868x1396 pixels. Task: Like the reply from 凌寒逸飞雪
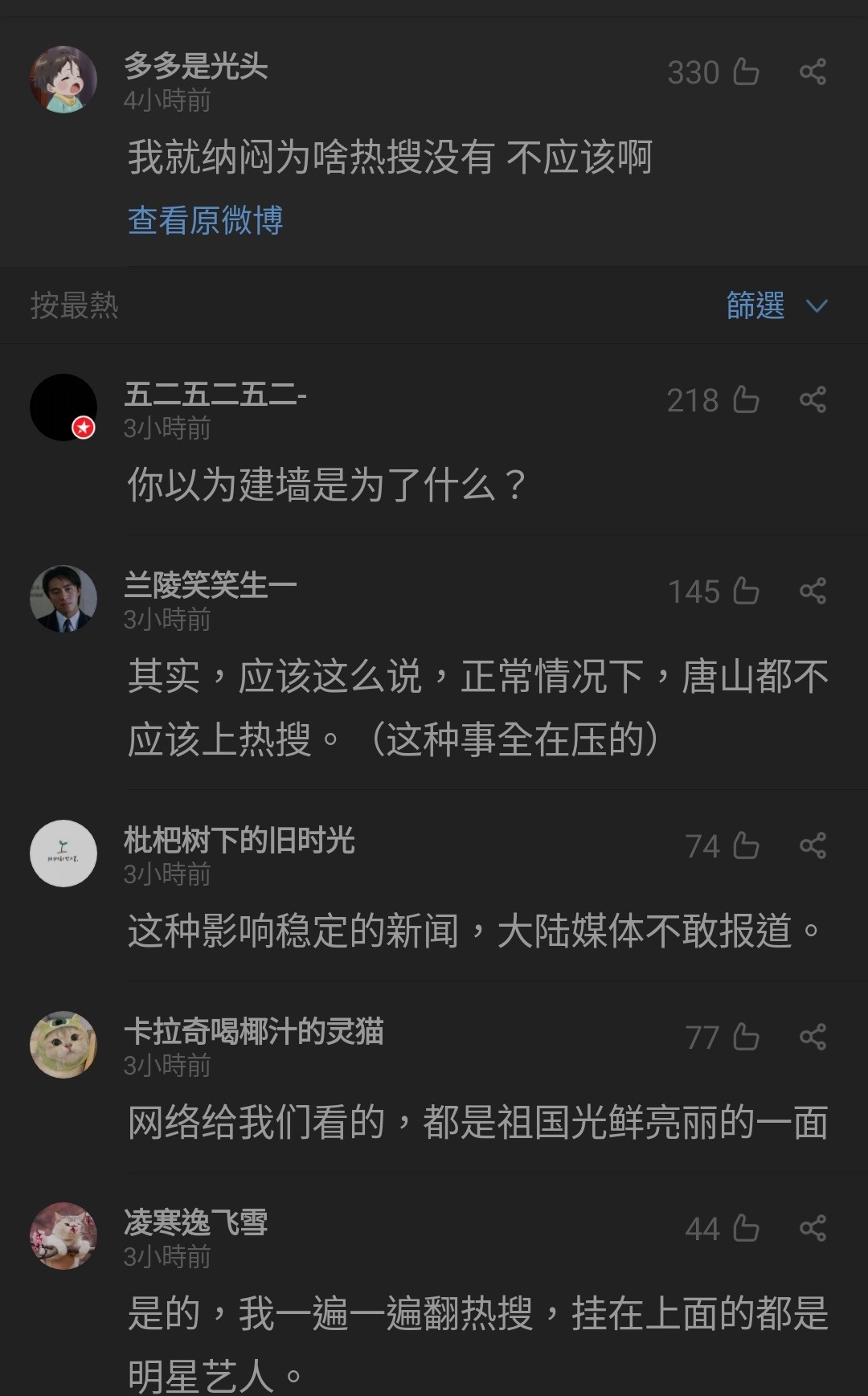tap(747, 1229)
